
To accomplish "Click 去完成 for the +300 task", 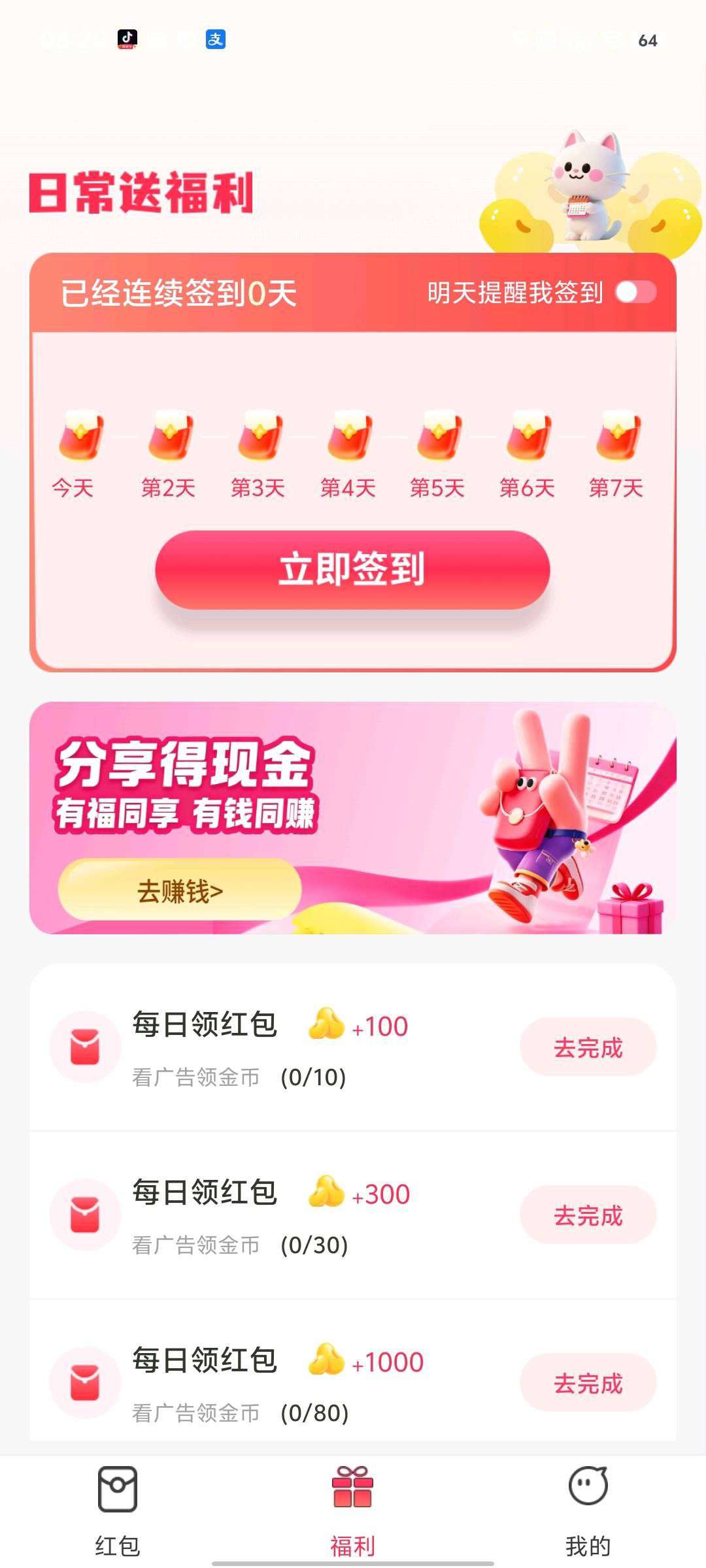I will pyautogui.click(x=588, y=1215).
